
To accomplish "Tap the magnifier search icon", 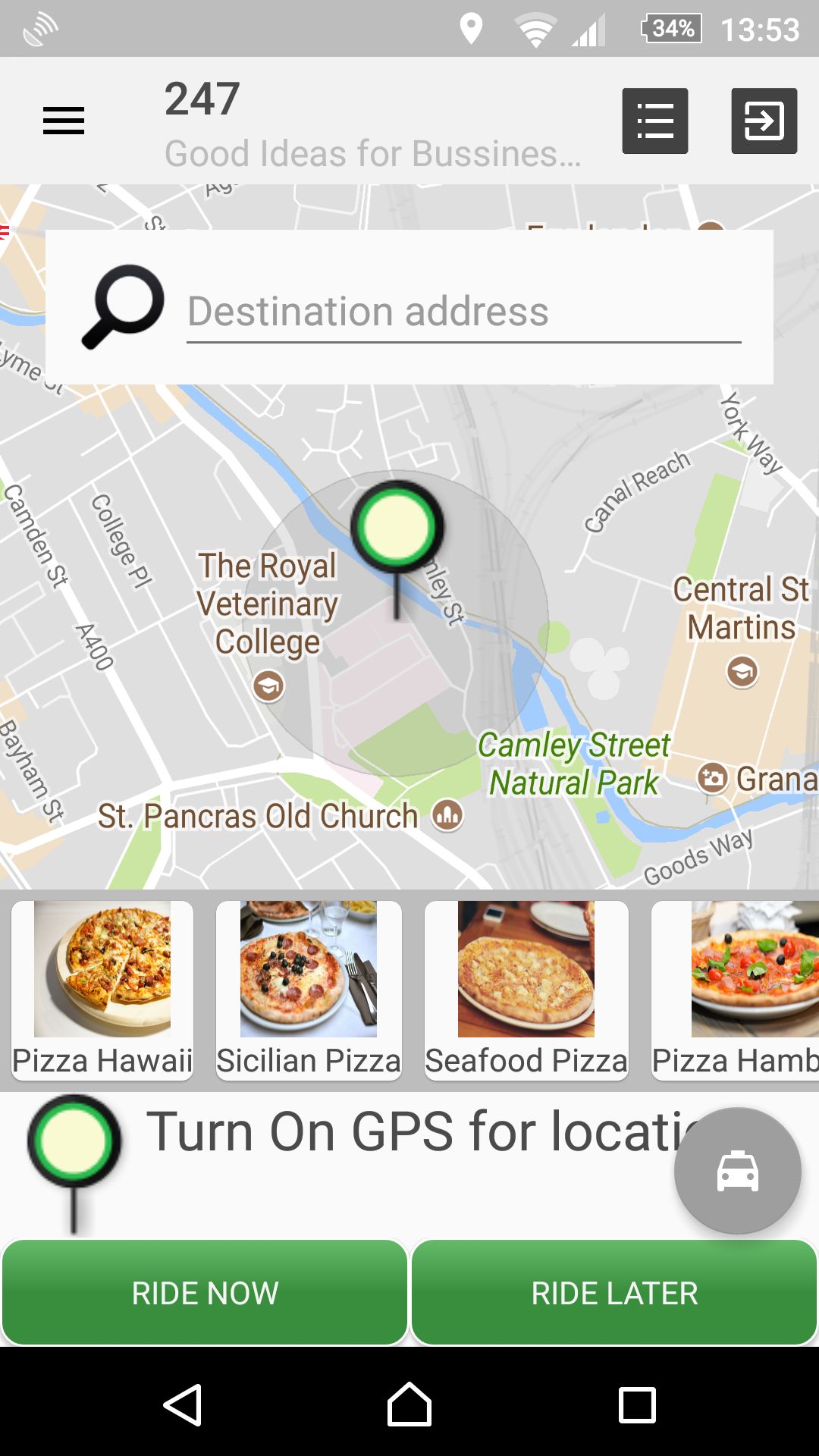I will pos(123,306).
